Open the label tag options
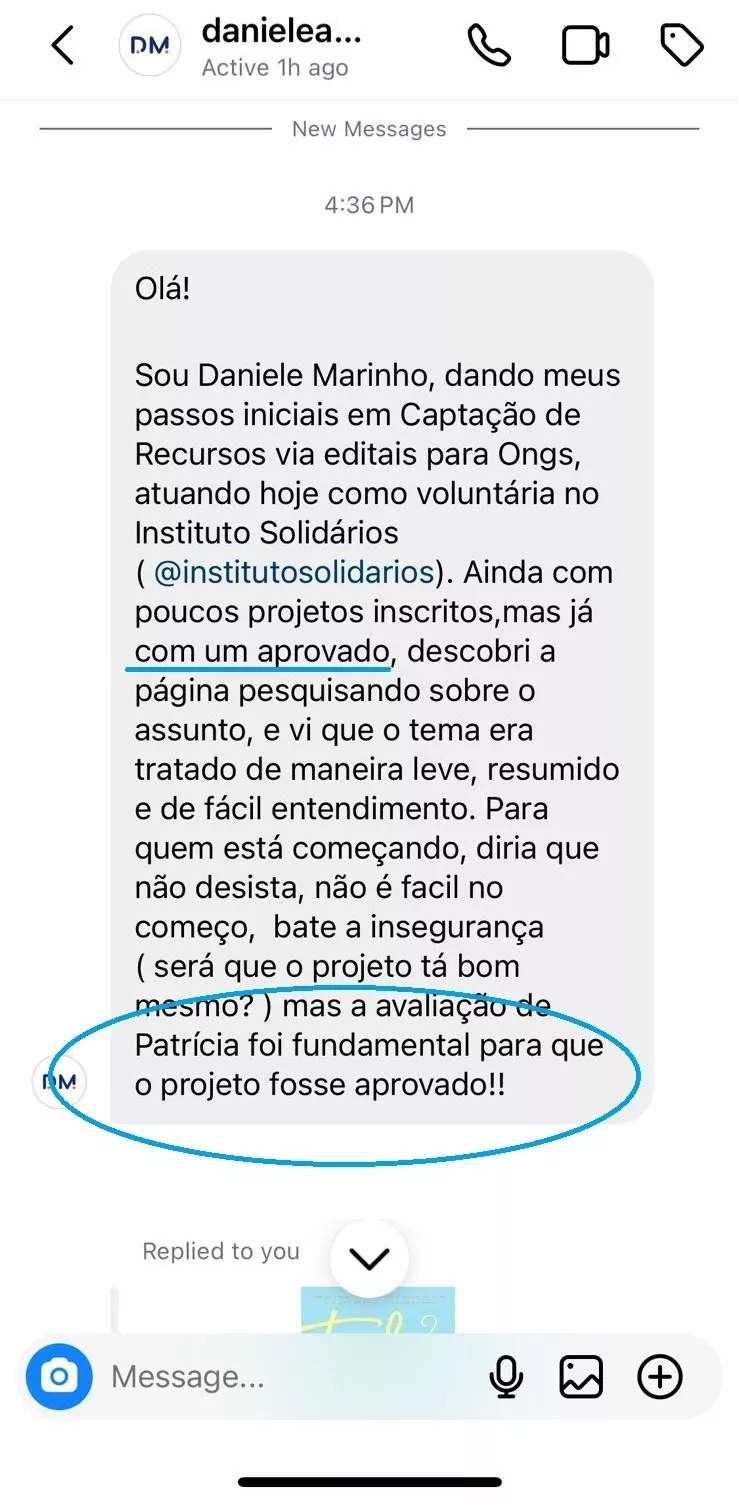Image resolution: width=739 pixels, height=1503 pixels. [x=682, y=46]
